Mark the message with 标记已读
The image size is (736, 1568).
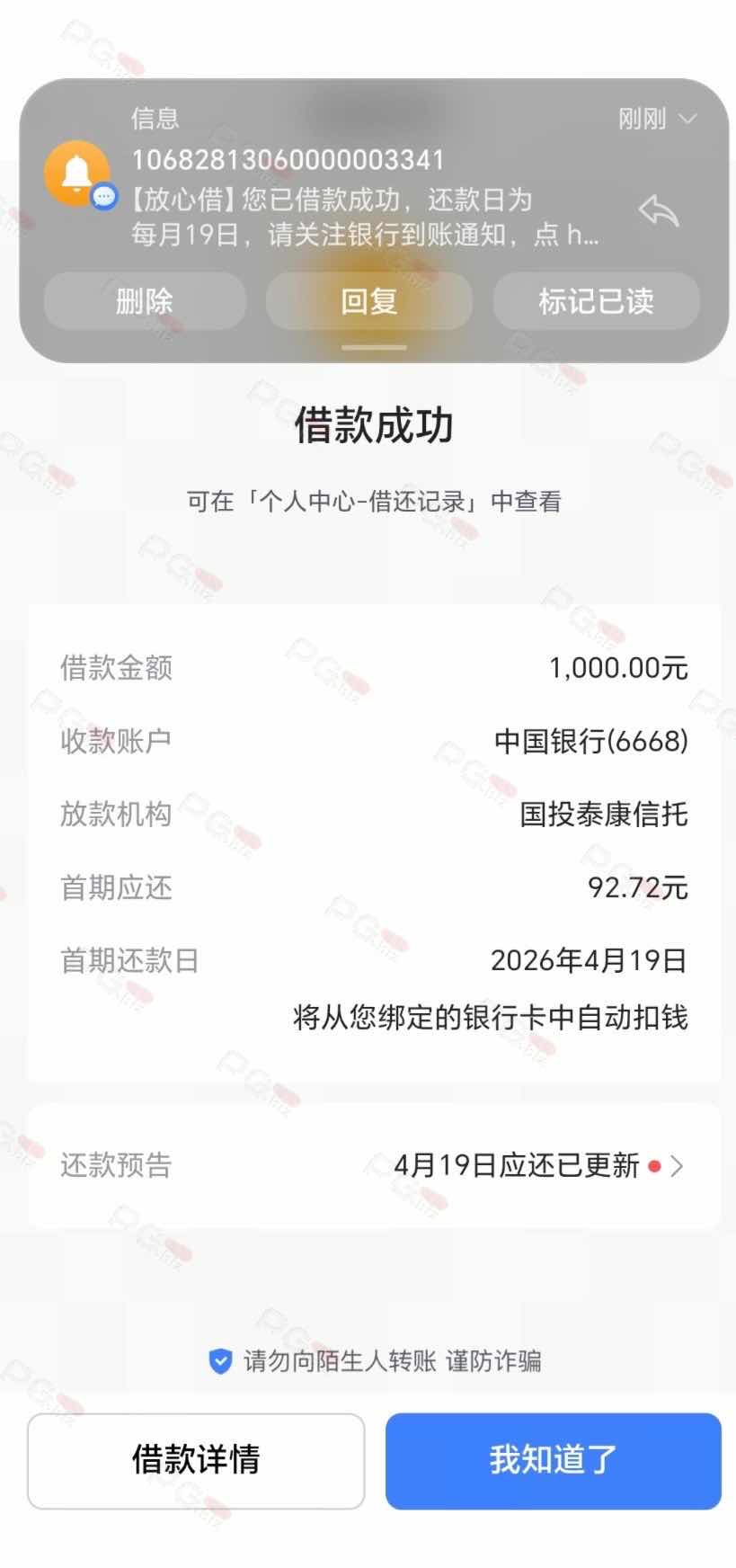[x=596, y=301]
